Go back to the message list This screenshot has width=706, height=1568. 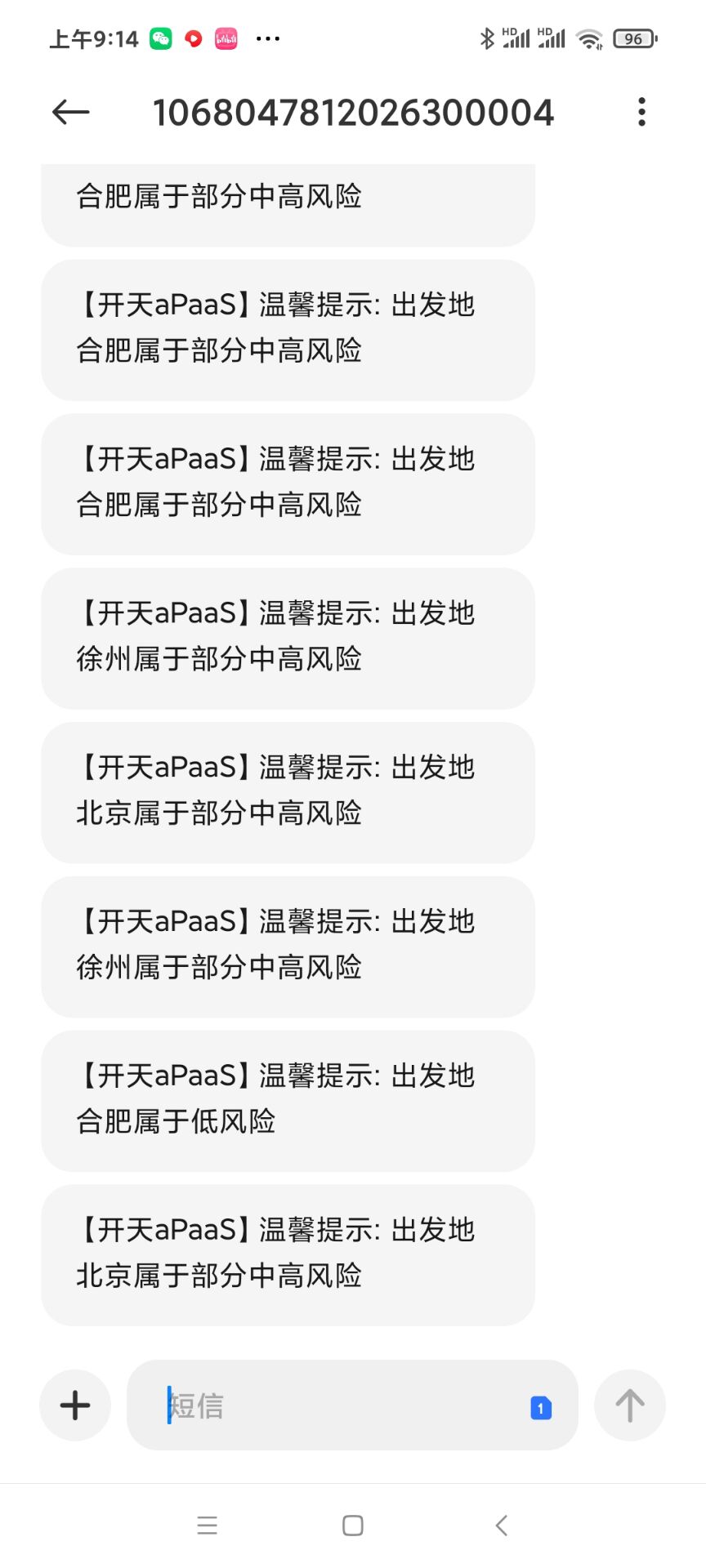pyautogui.click(x=70, y=112)
